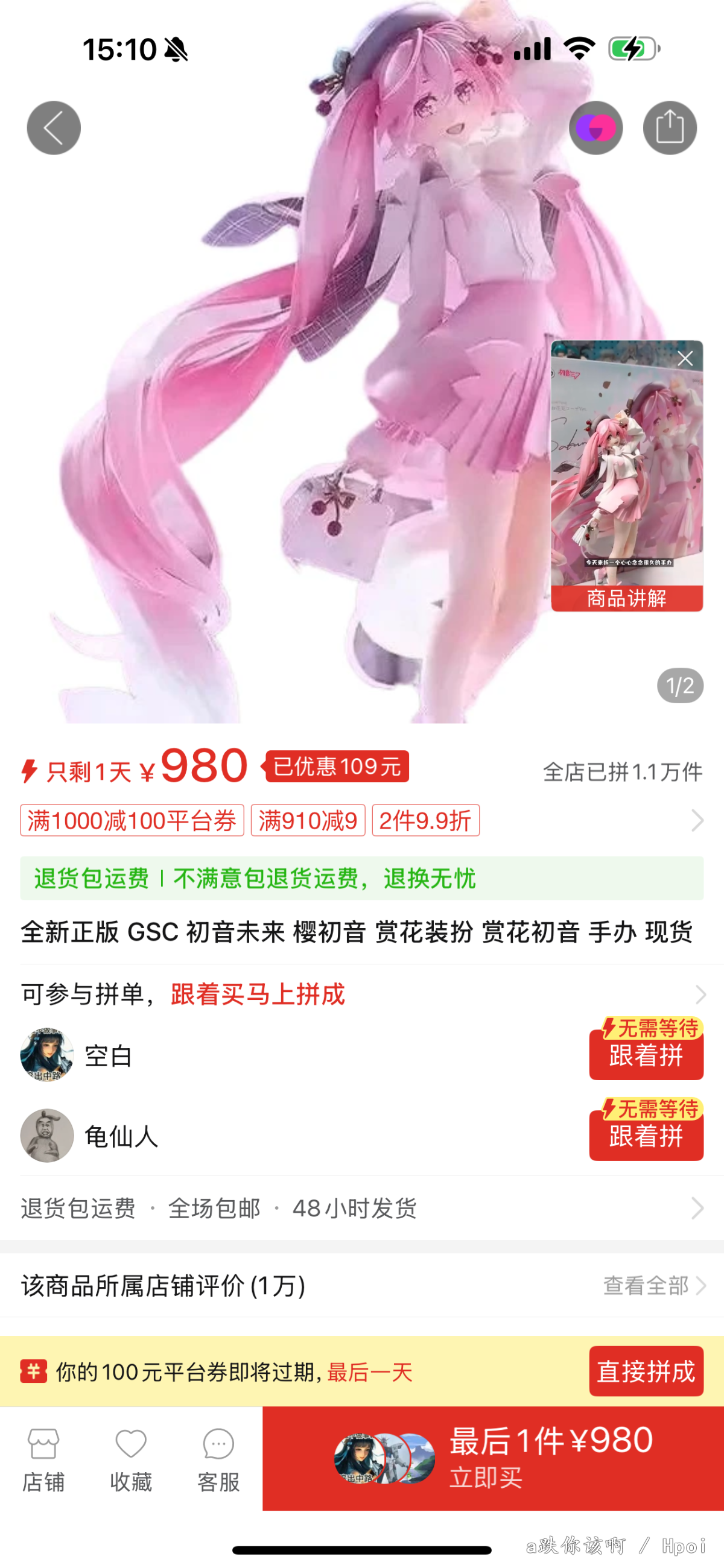This screenshot has height=1568, width=724.
Task: Join 空白's group with 跟着拼
Action: point(646,1049)
